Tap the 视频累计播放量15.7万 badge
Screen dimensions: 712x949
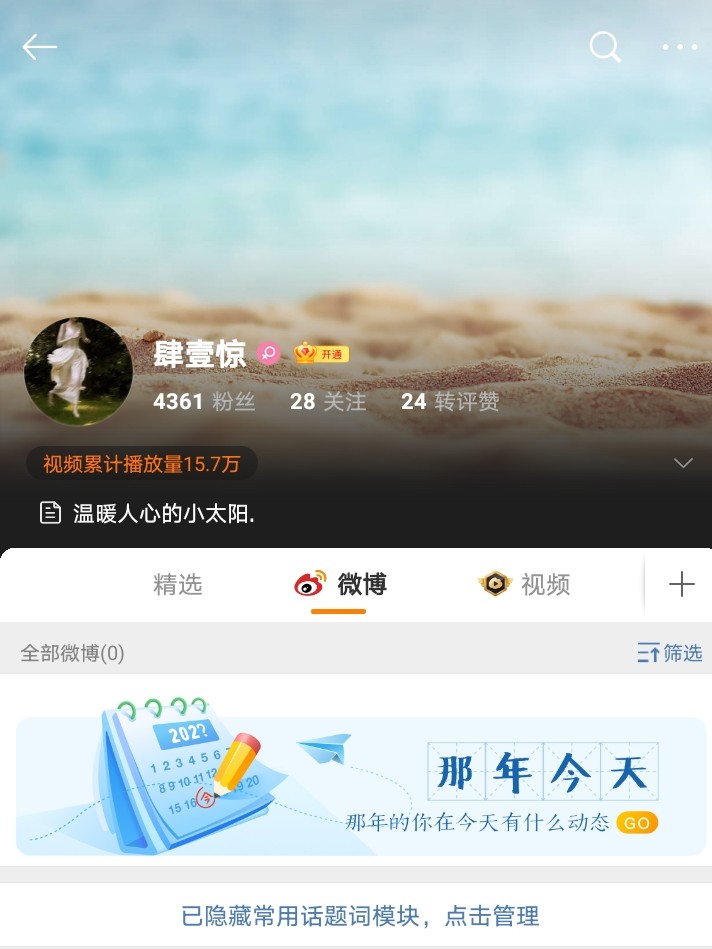click(142, 464)
